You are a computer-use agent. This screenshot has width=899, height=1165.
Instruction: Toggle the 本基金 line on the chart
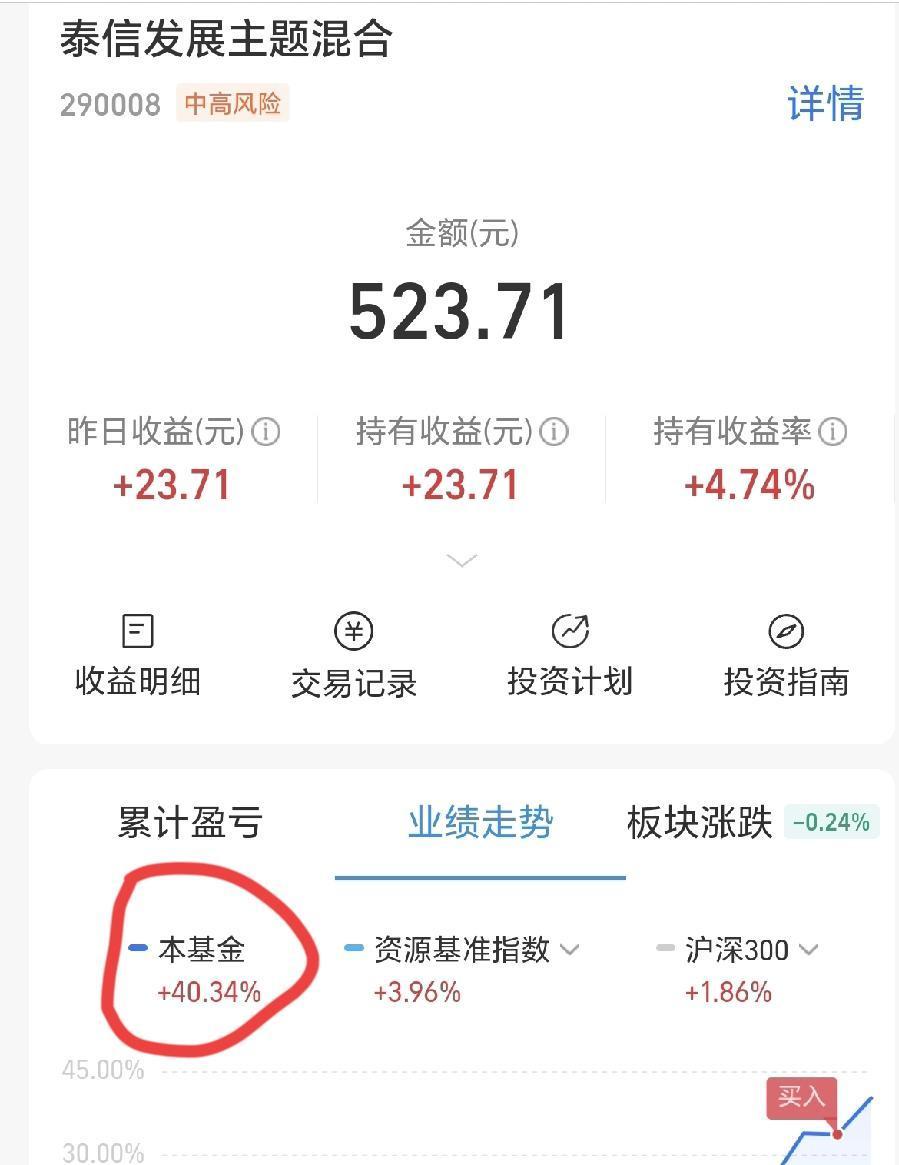pos(200,950)
